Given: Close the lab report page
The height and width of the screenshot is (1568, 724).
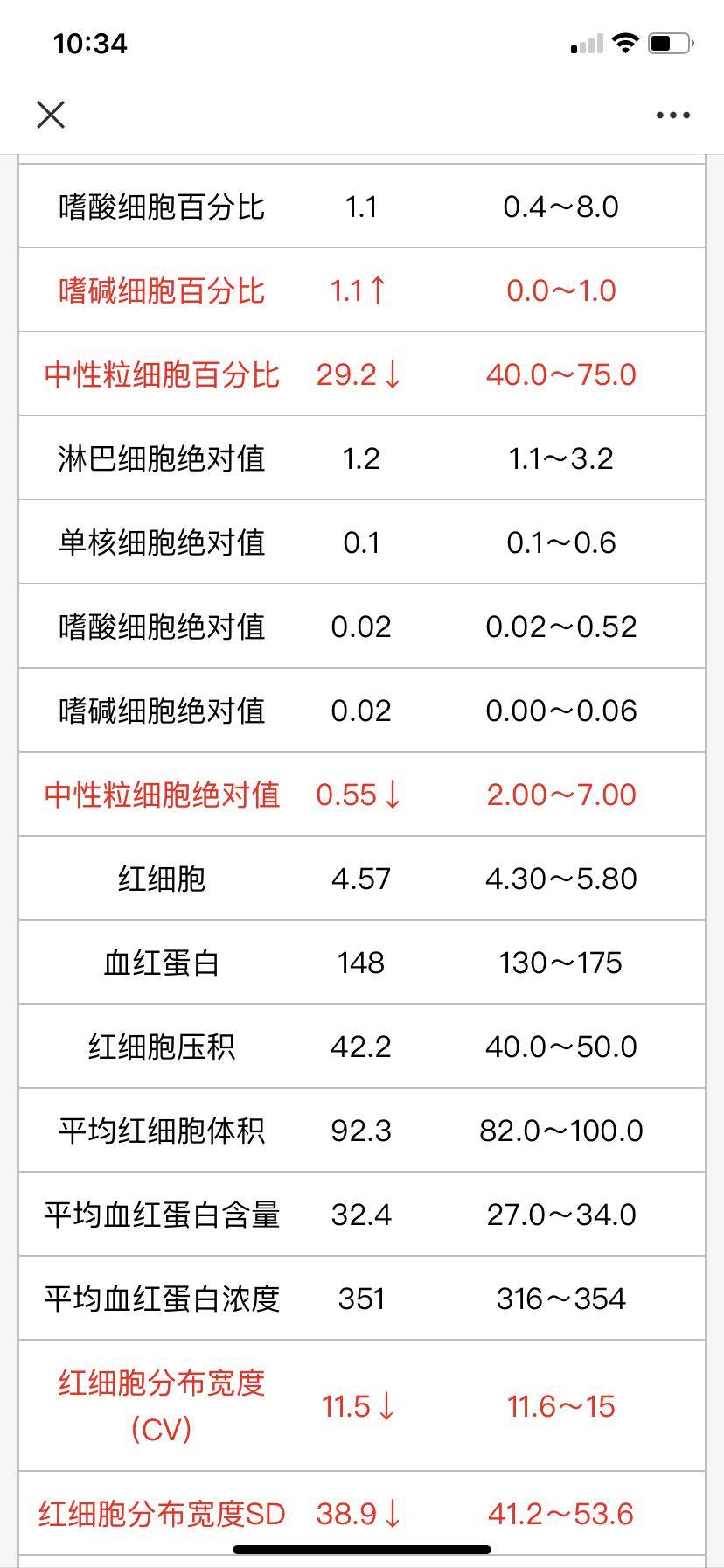Looking at the screenshot, I should (x=51, y=115).
